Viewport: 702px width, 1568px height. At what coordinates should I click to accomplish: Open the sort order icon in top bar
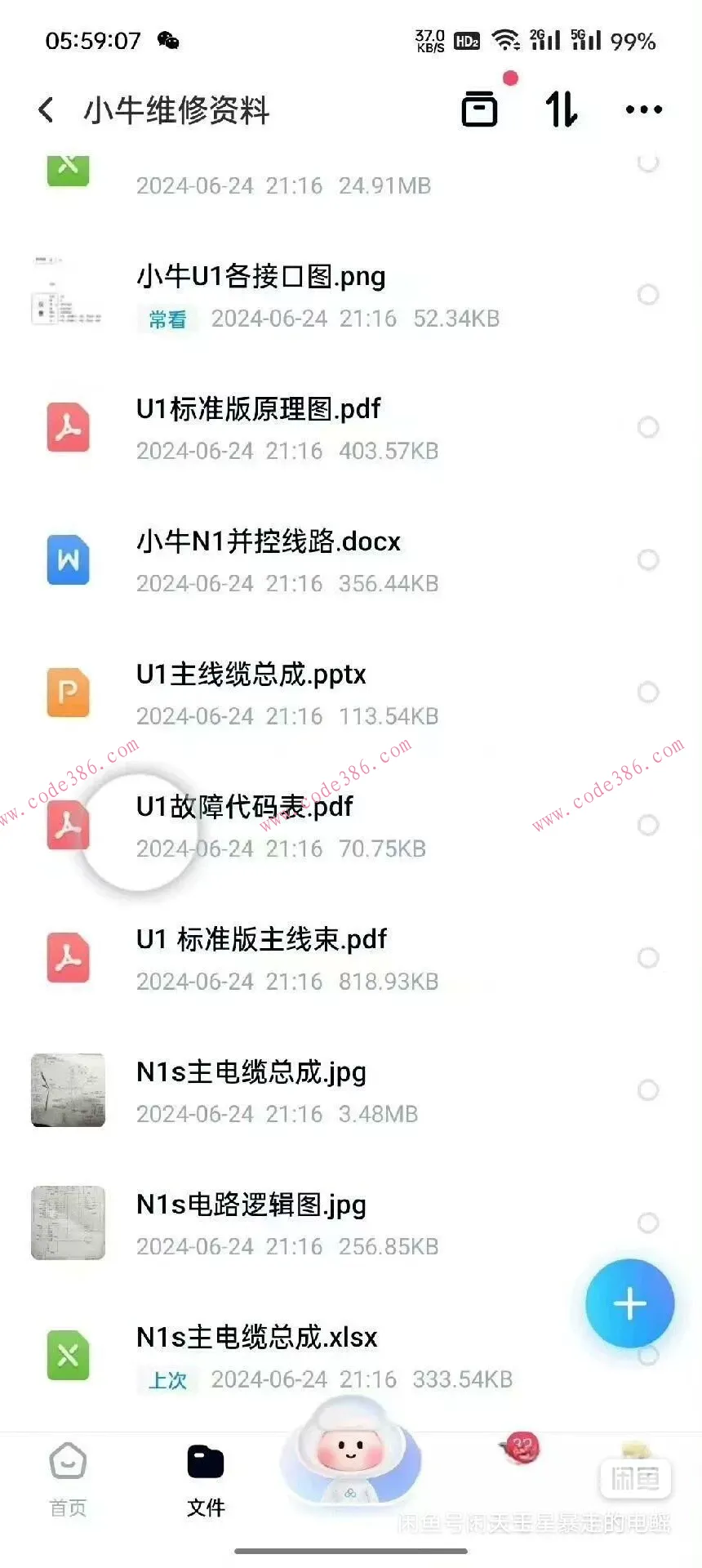561,109
